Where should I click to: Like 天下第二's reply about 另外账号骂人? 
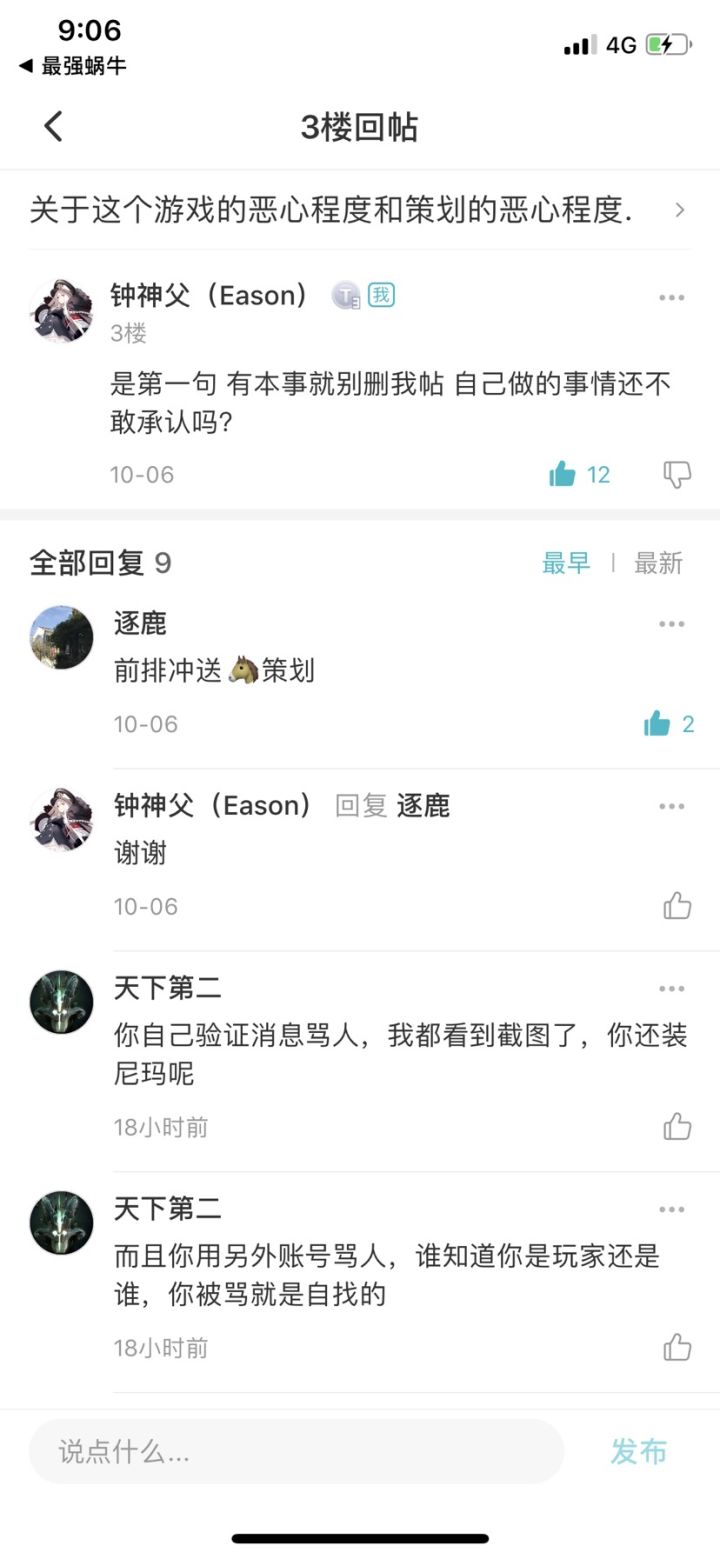click(677, 1348)
